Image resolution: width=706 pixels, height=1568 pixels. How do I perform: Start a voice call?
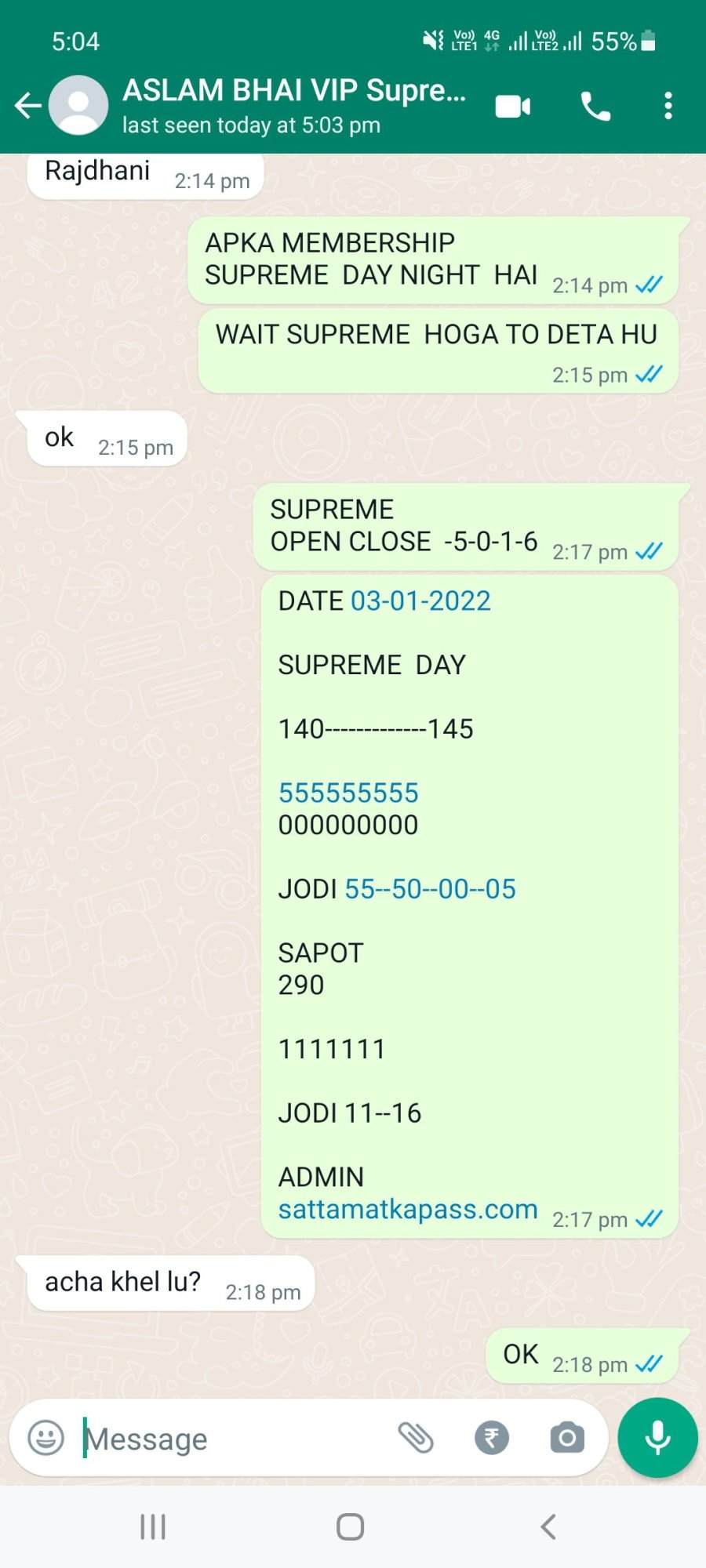595,106
